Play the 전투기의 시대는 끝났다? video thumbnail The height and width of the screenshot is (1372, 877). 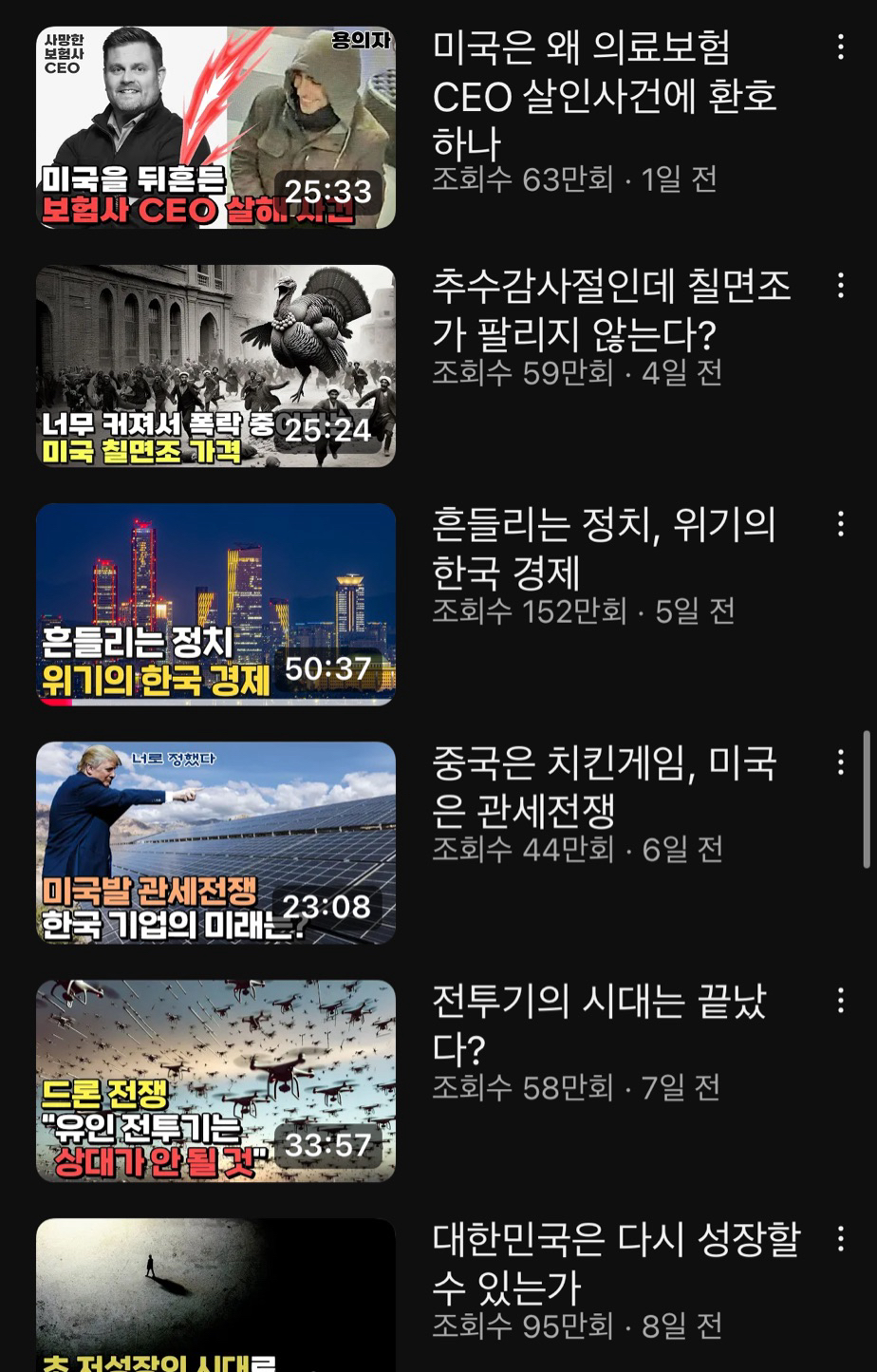pos(215,1081)
